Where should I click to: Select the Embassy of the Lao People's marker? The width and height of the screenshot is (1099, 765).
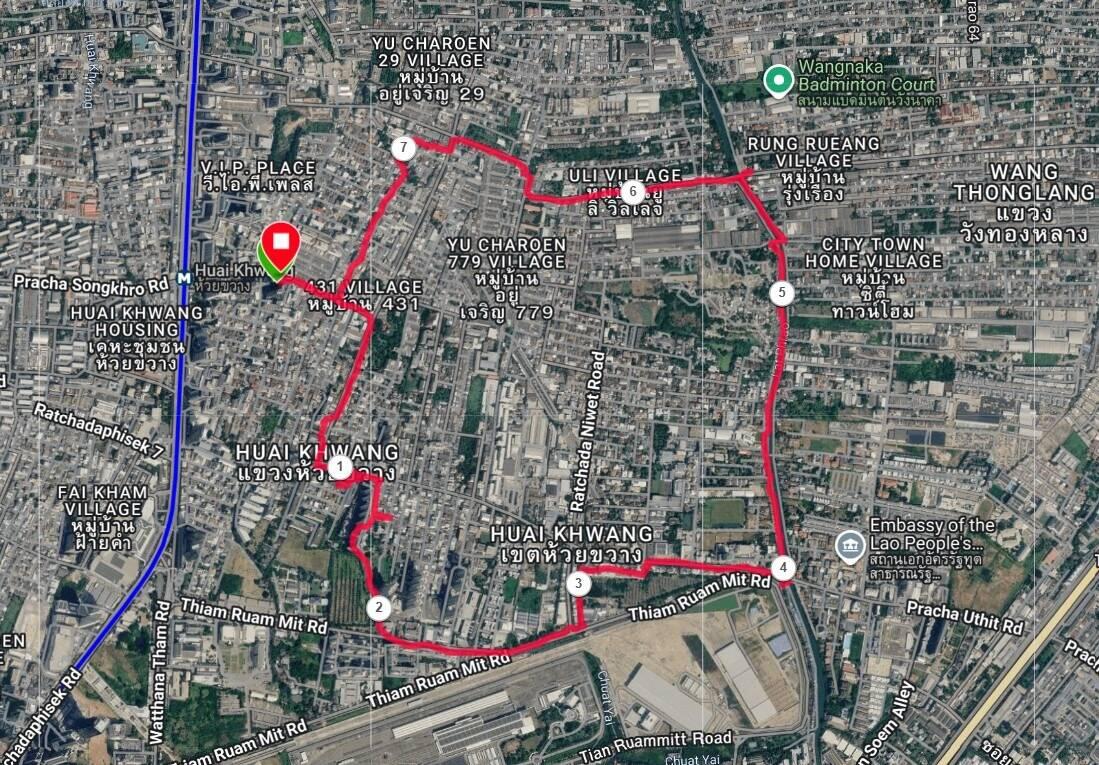[x=848, y=545]
